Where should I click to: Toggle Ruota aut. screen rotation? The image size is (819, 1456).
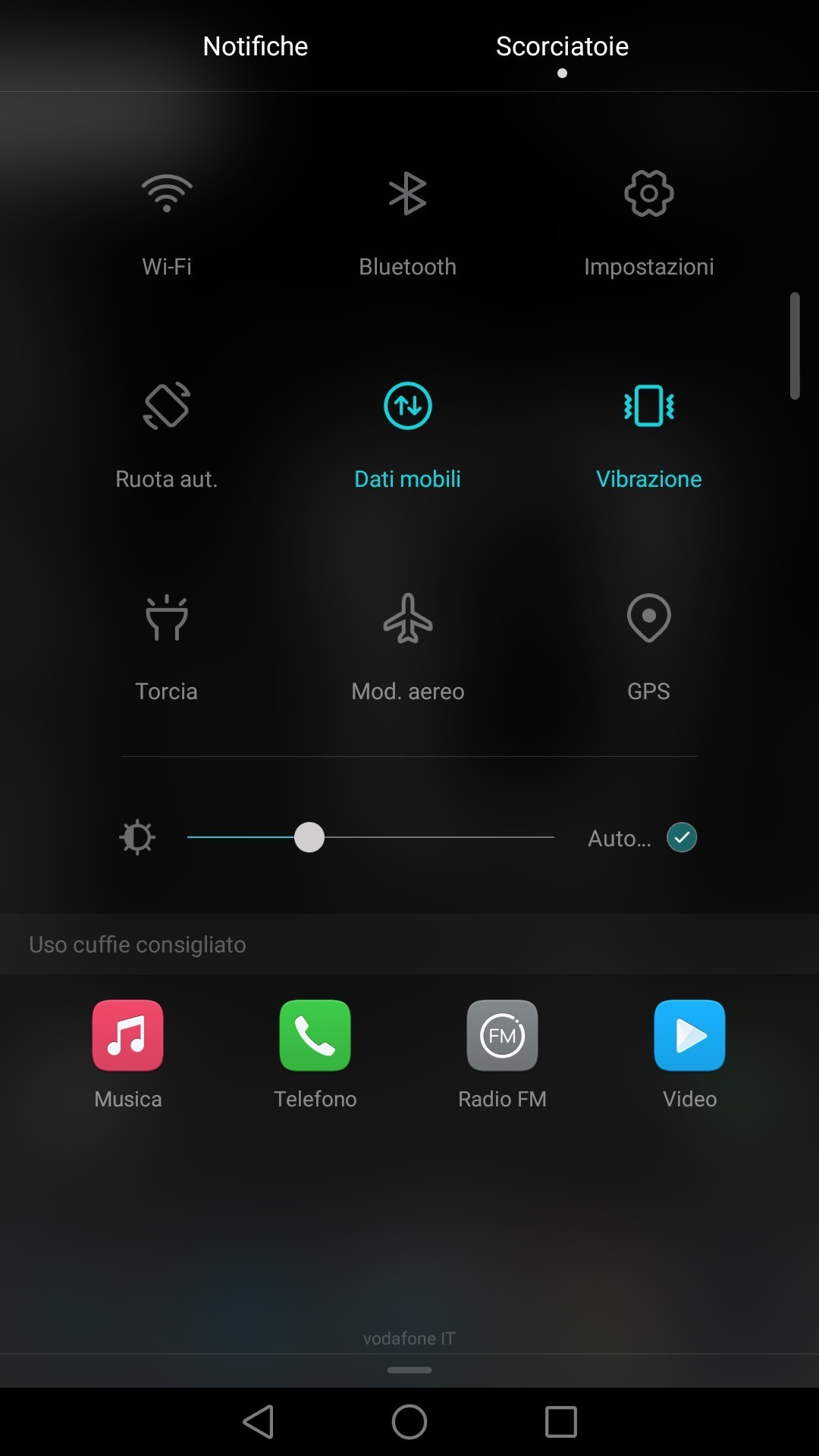click(167, 406)
